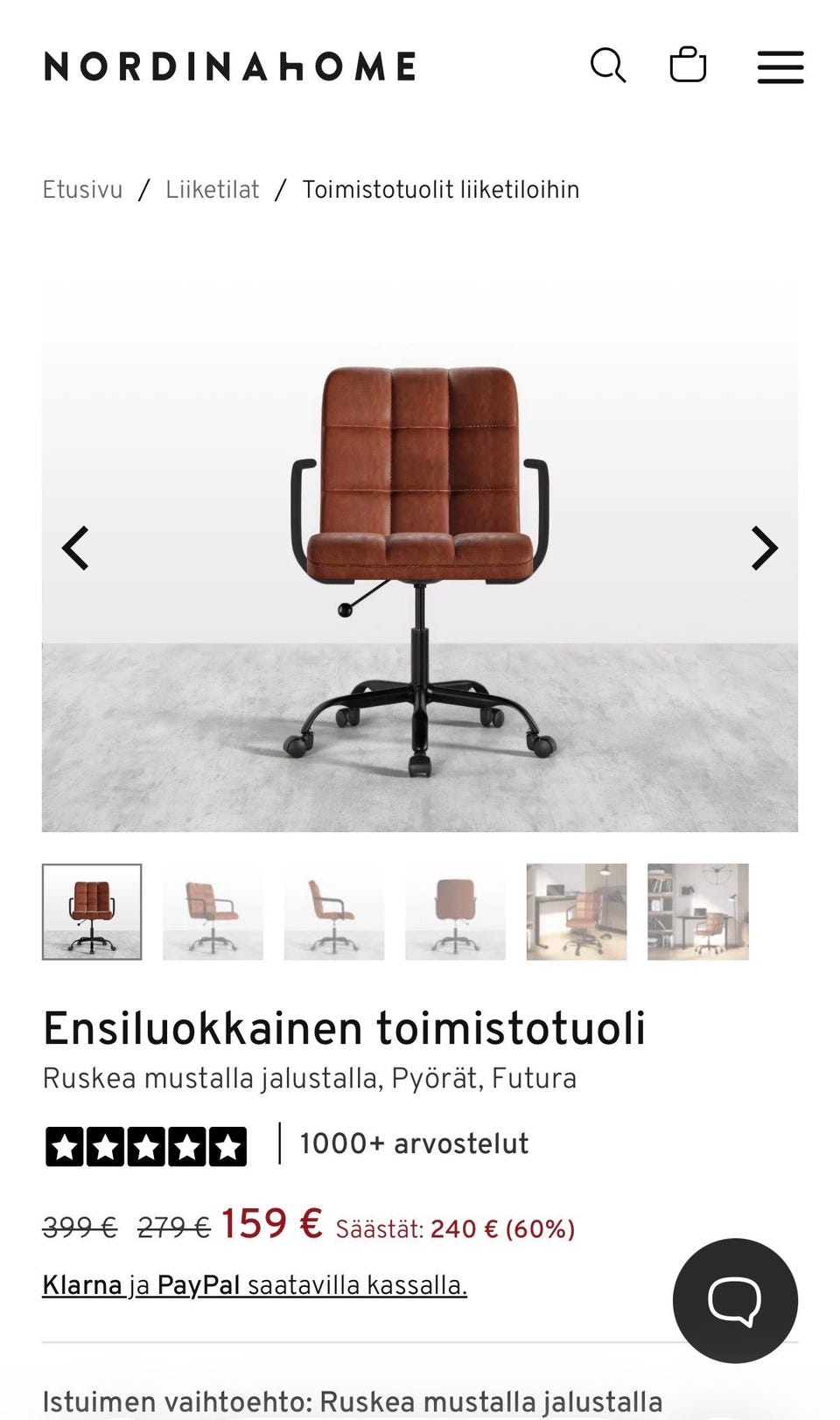Select the fifth thumbnail with desk scene
Image resolution: width=840 pixels, height=1420 pixels.
[576, 912]
